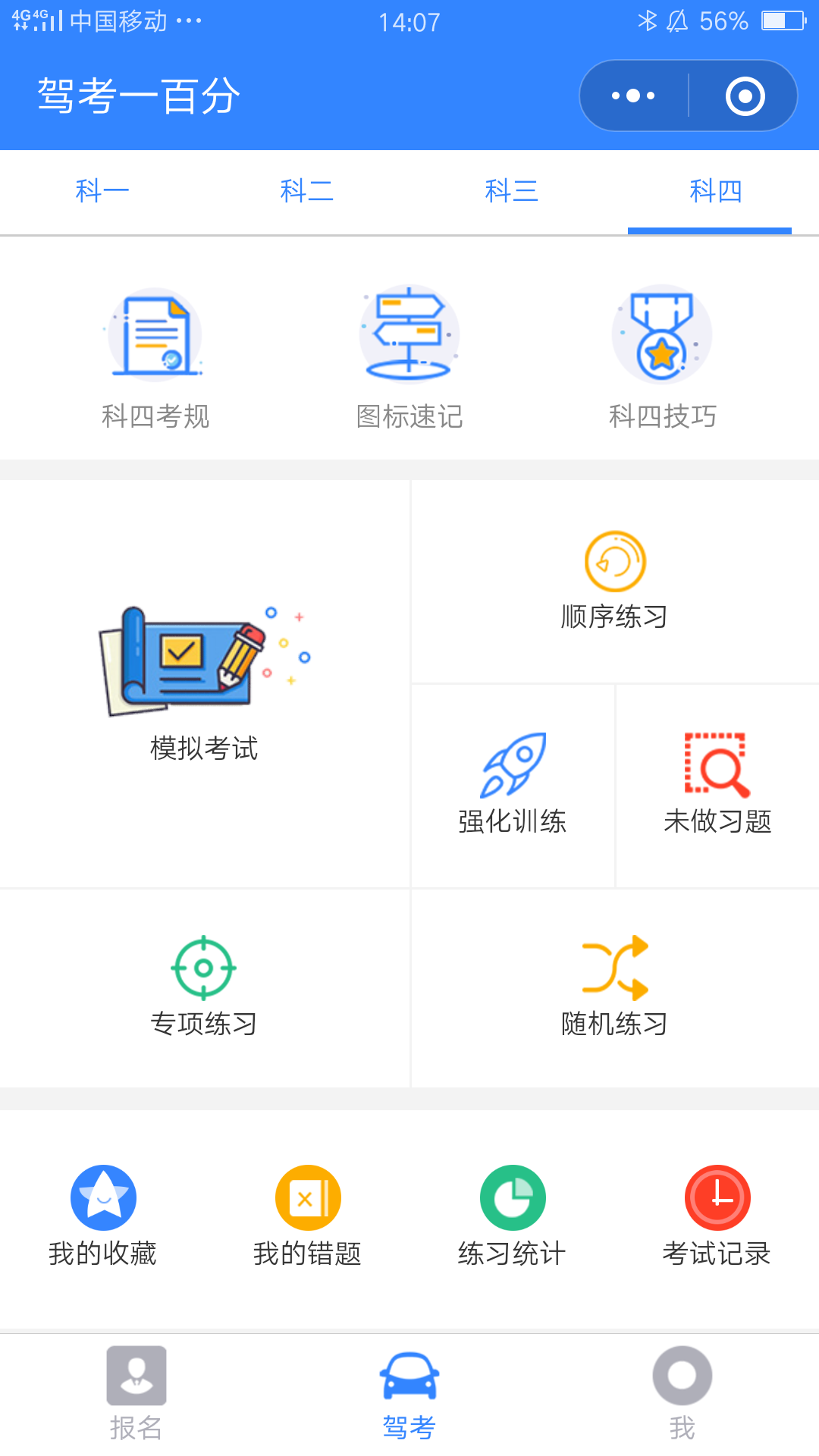Switch to the 科三 tab
The height and width of the screenshot is (1456, 819).
[x=512, y=191]
